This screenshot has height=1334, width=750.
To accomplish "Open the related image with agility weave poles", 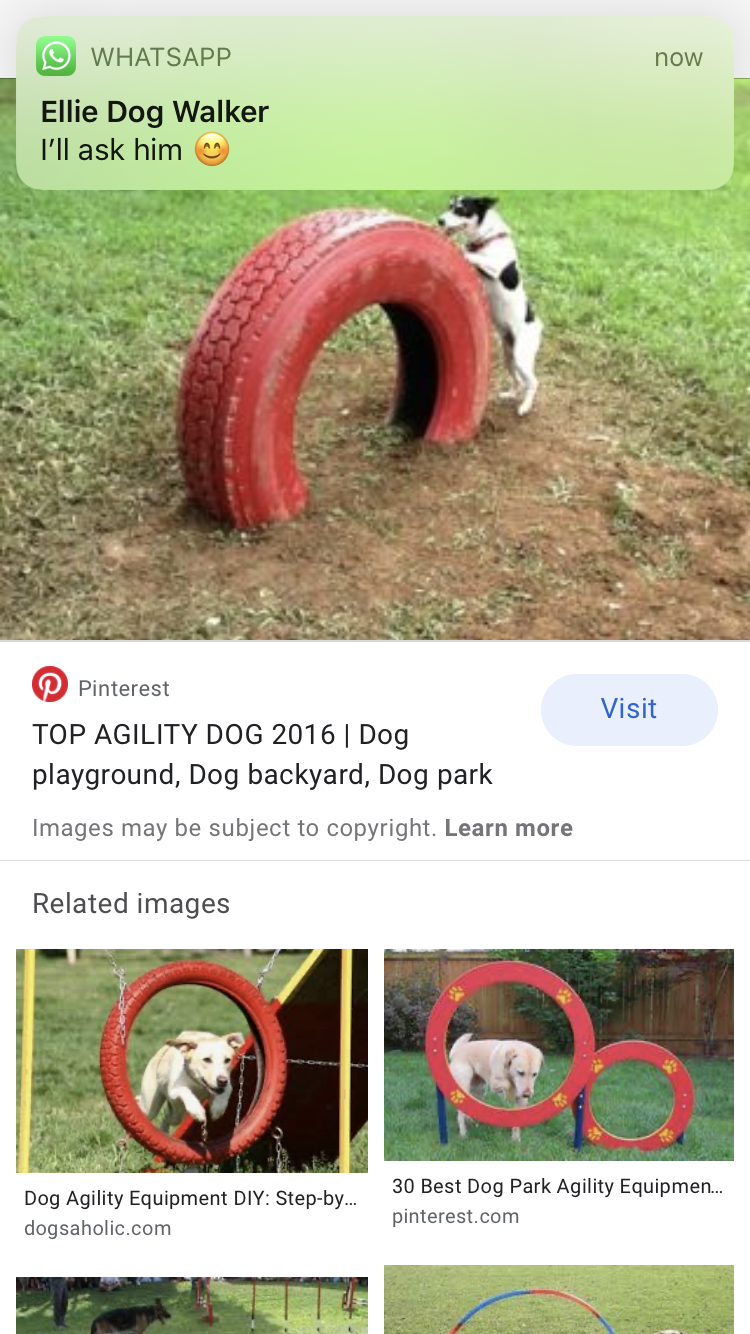I will [x=192, y=1306].
